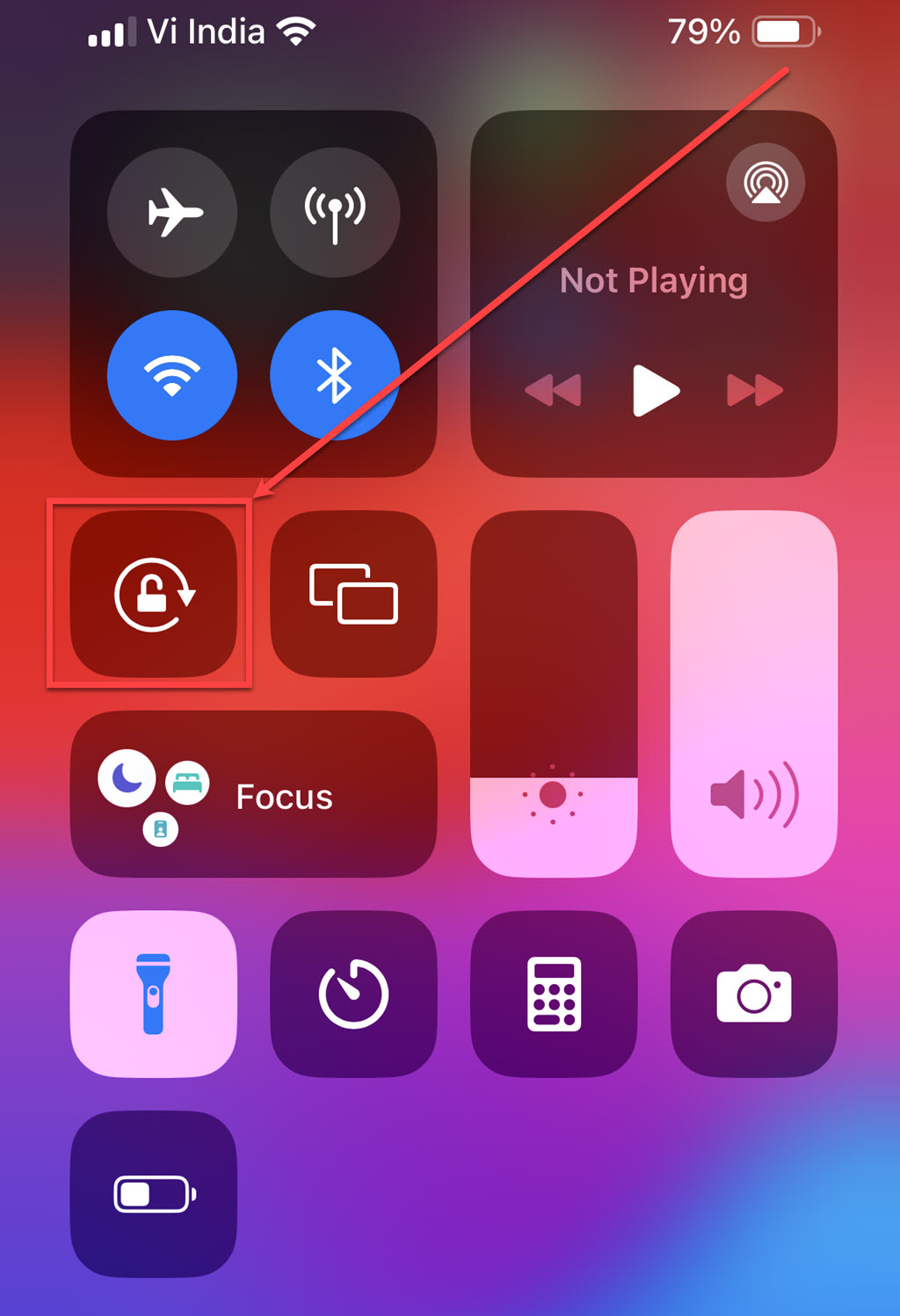Skip to the previous track
The width and height of the screenshot is (900, 1316).
[553, 390]
